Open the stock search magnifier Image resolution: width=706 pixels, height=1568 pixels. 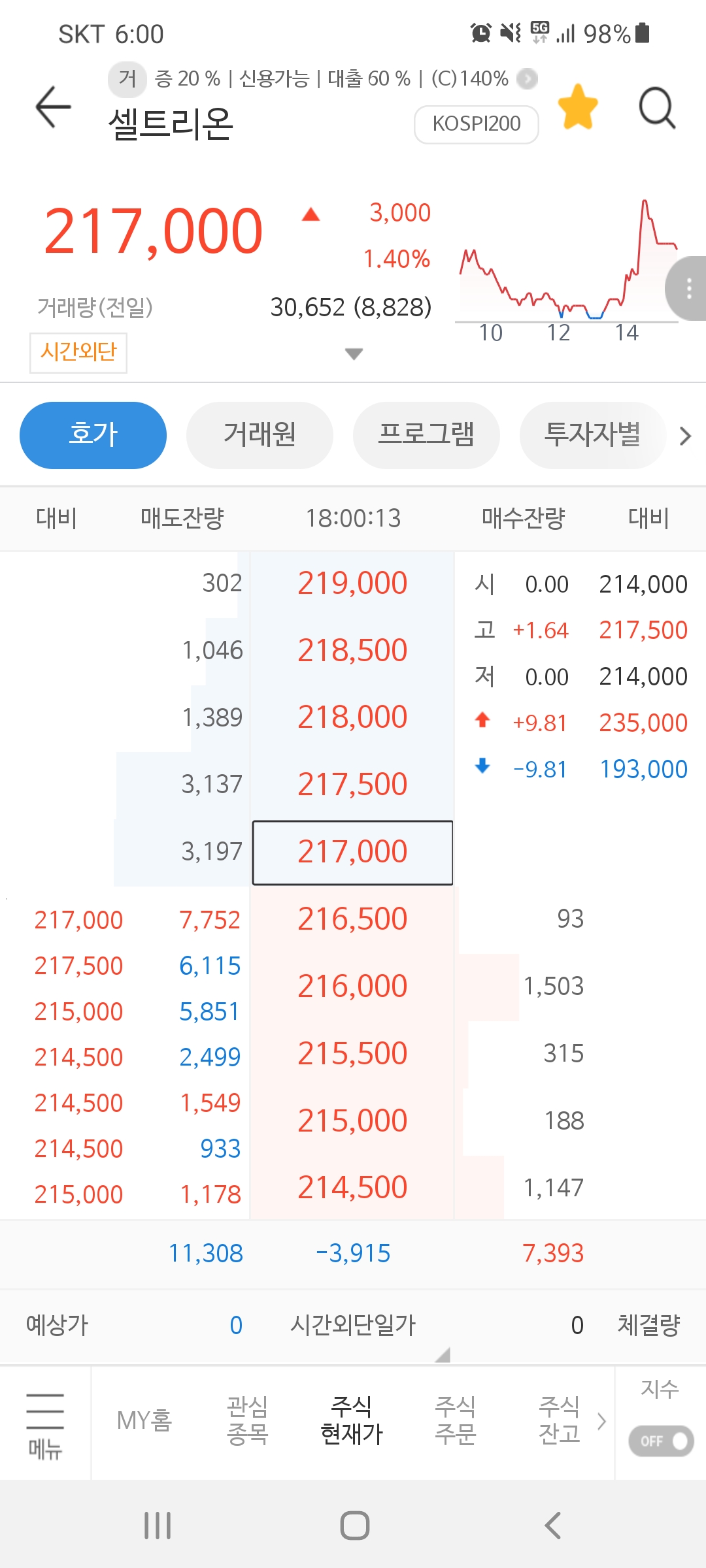(657, 107)
